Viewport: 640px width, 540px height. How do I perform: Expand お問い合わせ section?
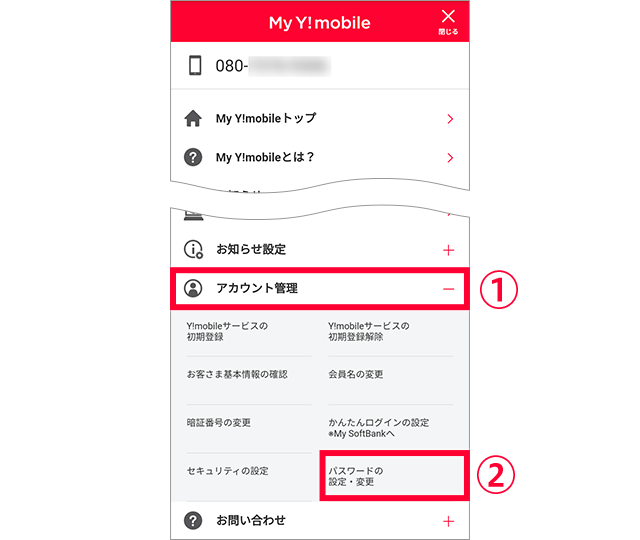tap(448, 521)
